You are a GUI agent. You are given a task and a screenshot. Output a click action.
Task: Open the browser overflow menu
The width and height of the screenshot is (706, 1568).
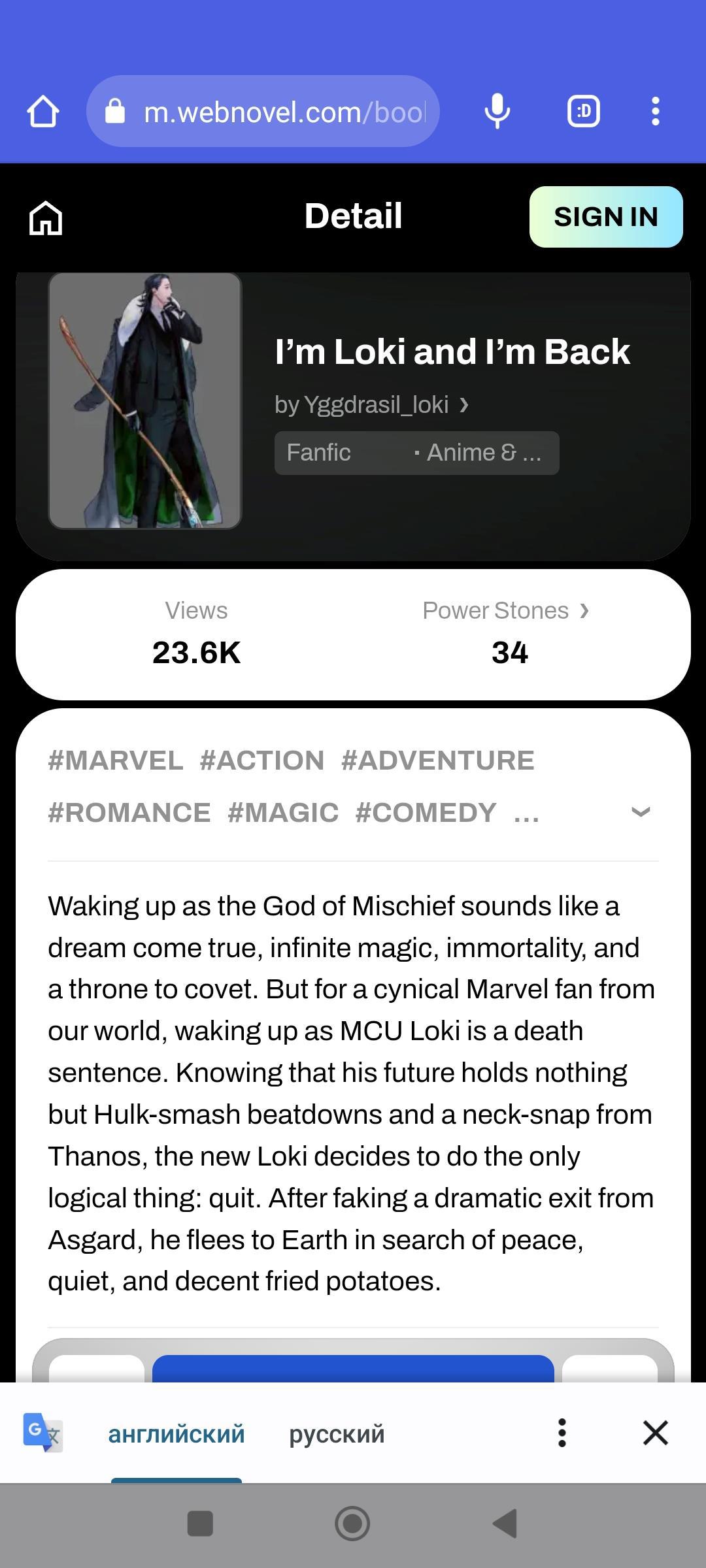tap(655, 111)
